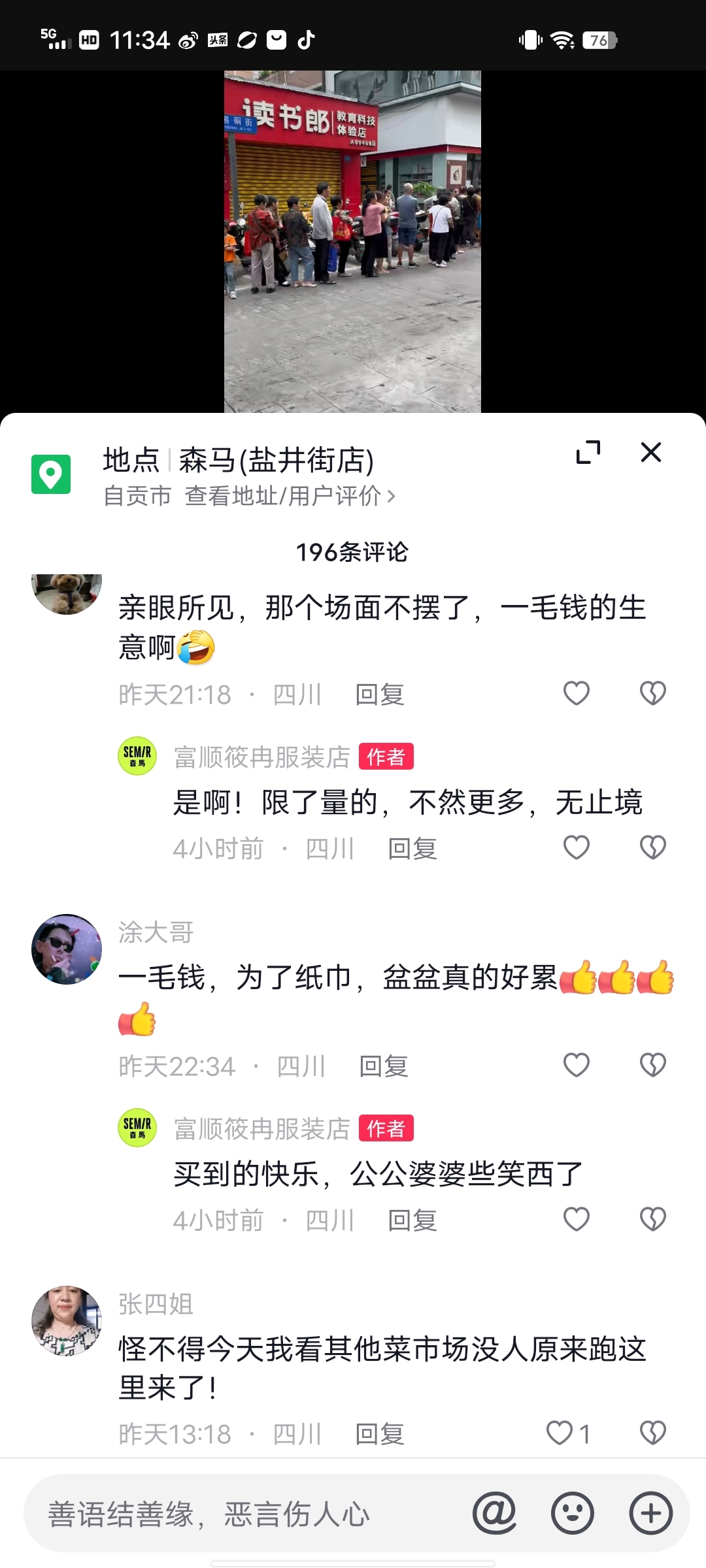Screen dimensions: 706x1568
Task: Focus the 善语结善缘 comment input
Action: 248,1514
